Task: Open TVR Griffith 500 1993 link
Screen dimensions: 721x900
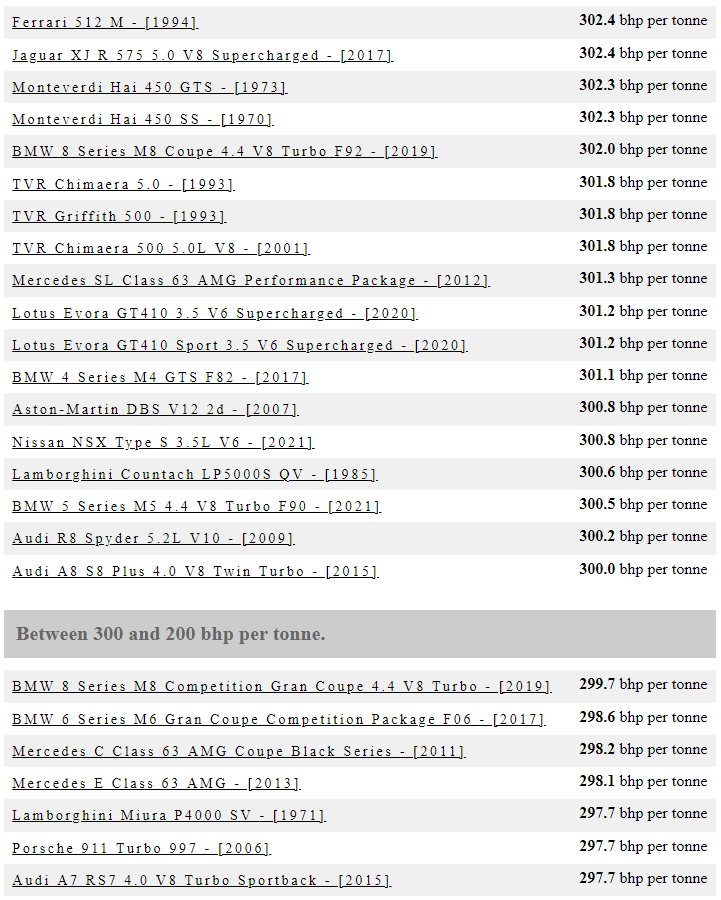Action: 118,216
